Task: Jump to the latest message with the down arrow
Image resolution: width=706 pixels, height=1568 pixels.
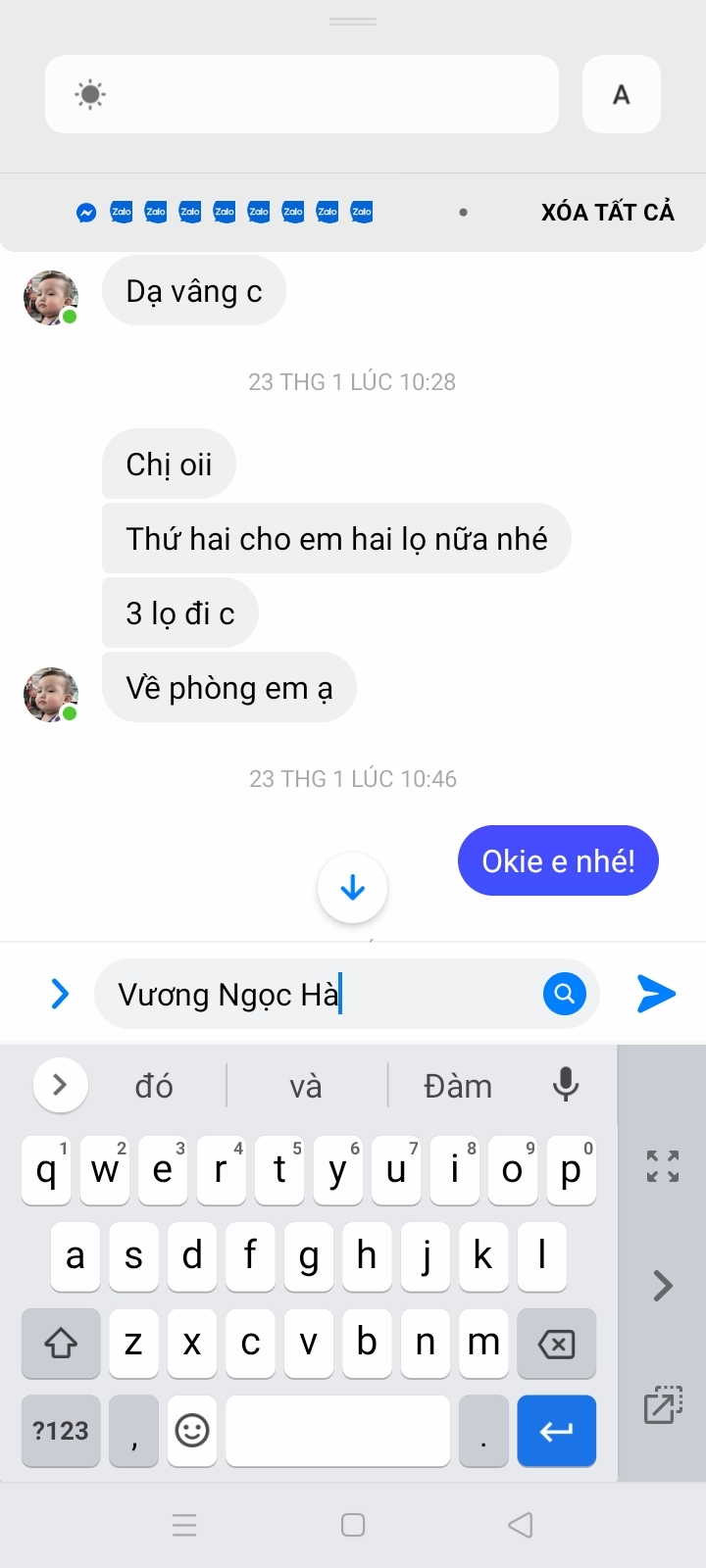Action: pos(352,889)
